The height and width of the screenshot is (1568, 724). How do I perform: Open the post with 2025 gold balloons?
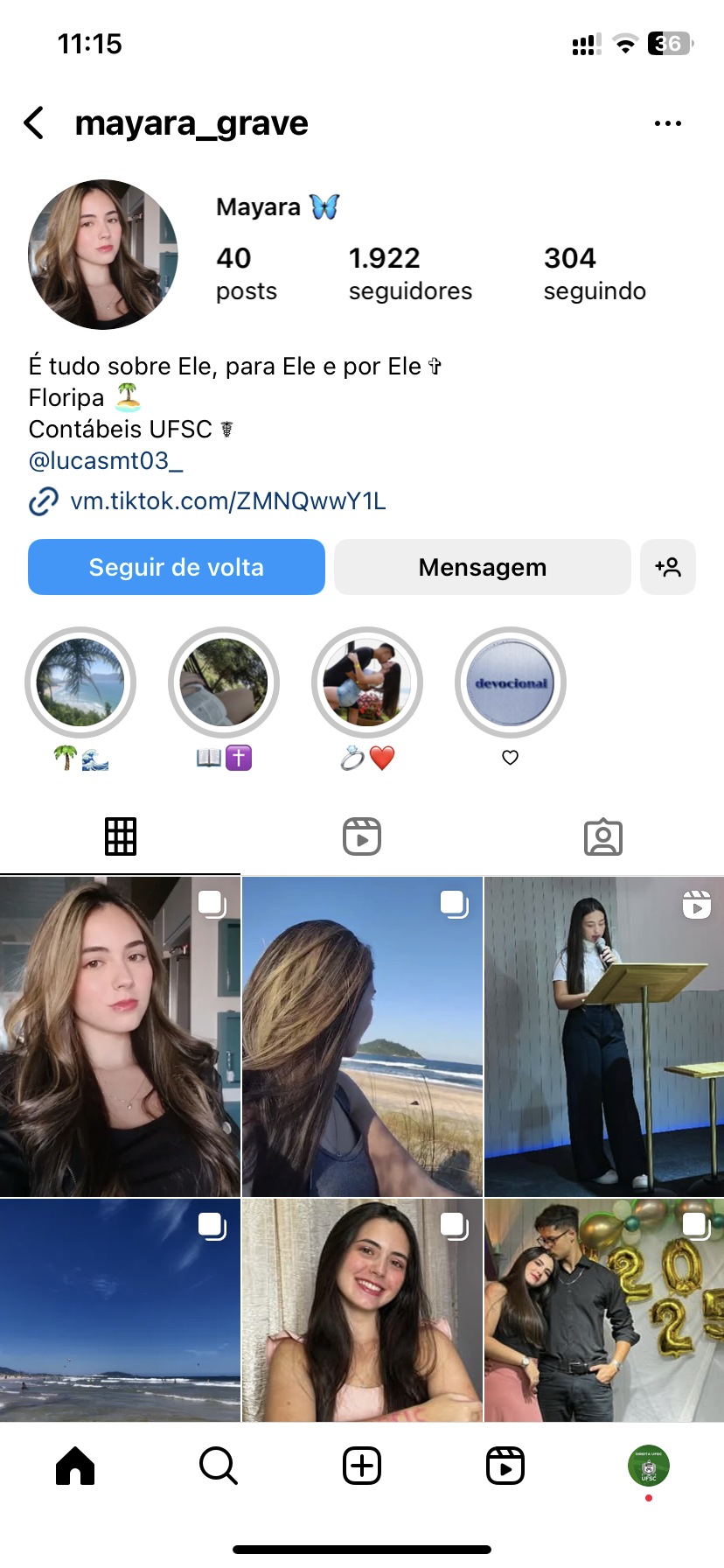pyautogui.click(x=604, y=1310)
